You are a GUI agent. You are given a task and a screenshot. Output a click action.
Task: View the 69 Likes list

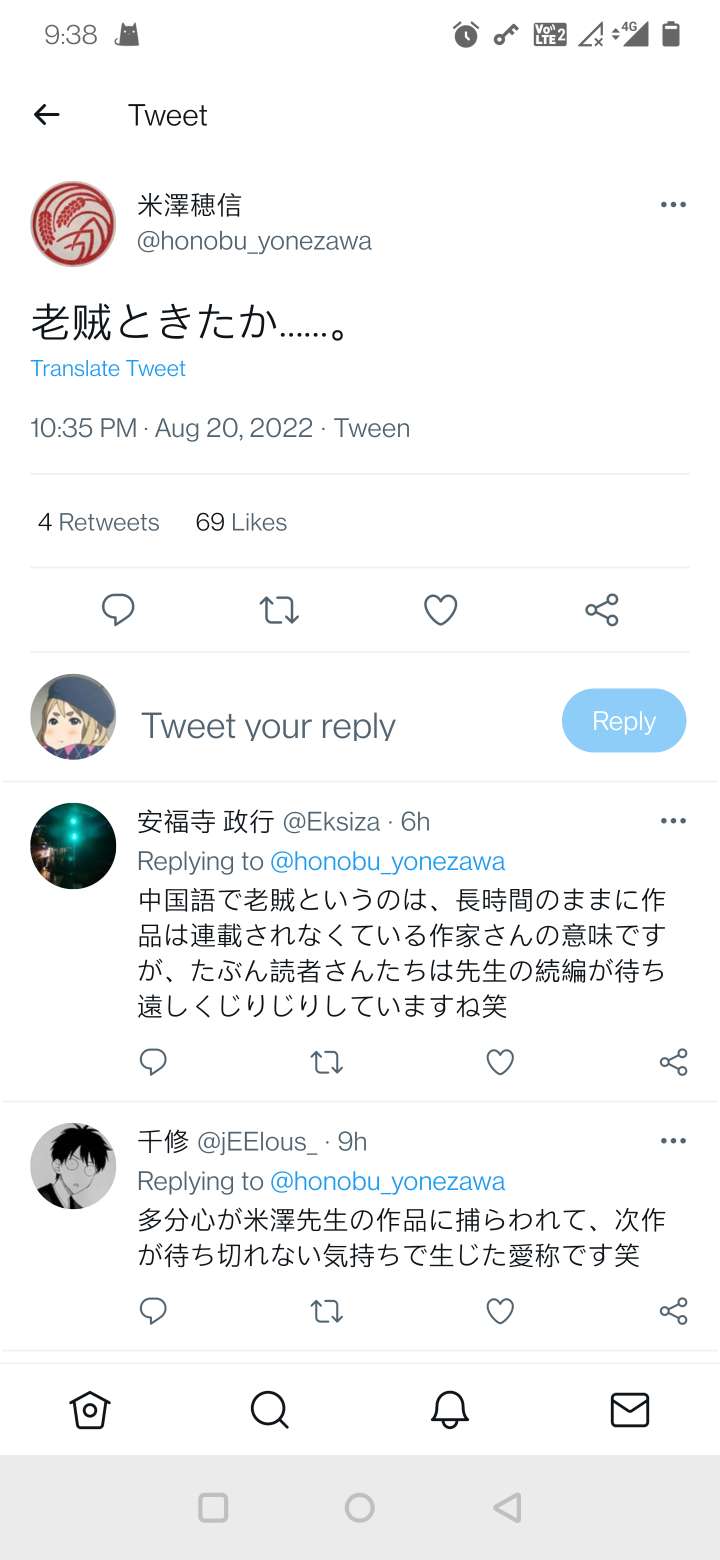click(241, 522)
